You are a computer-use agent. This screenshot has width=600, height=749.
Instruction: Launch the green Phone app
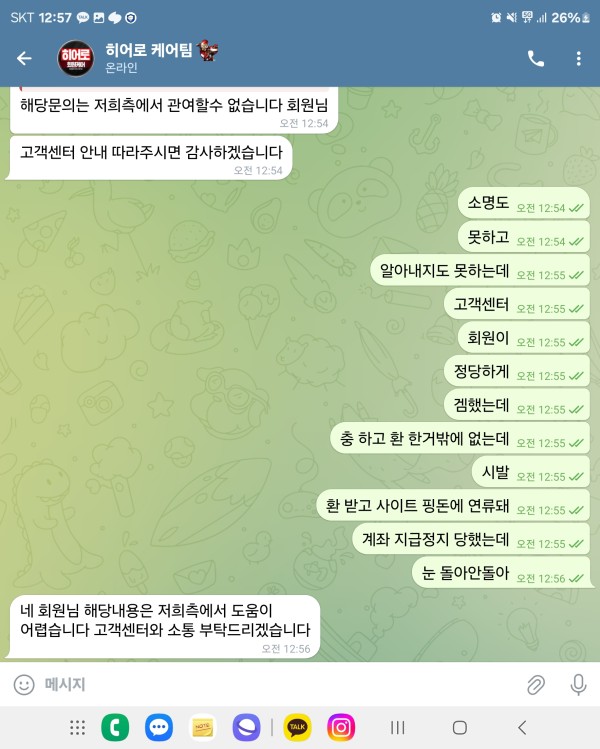pos(115,727)
